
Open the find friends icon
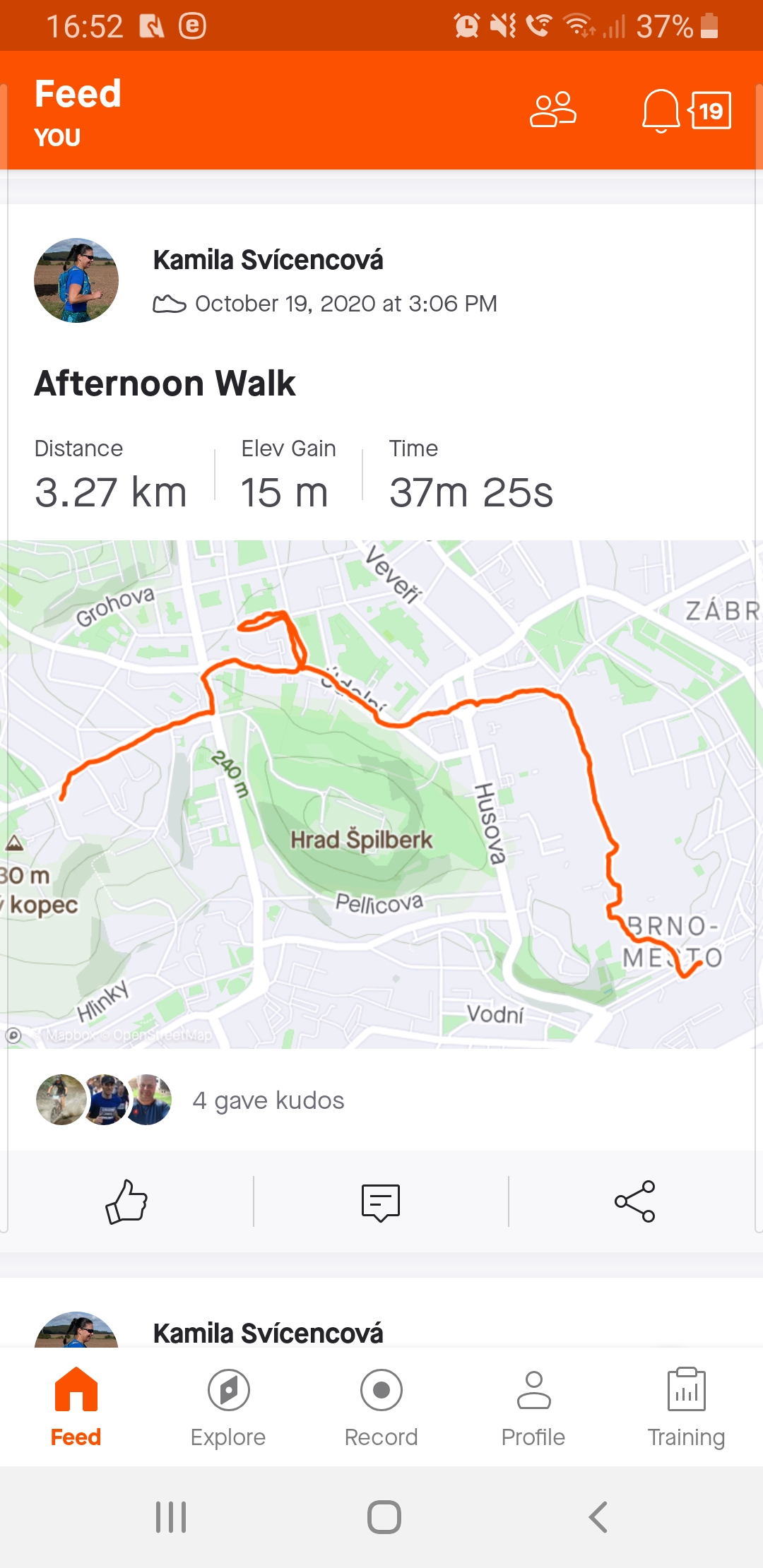coord(553,110)
